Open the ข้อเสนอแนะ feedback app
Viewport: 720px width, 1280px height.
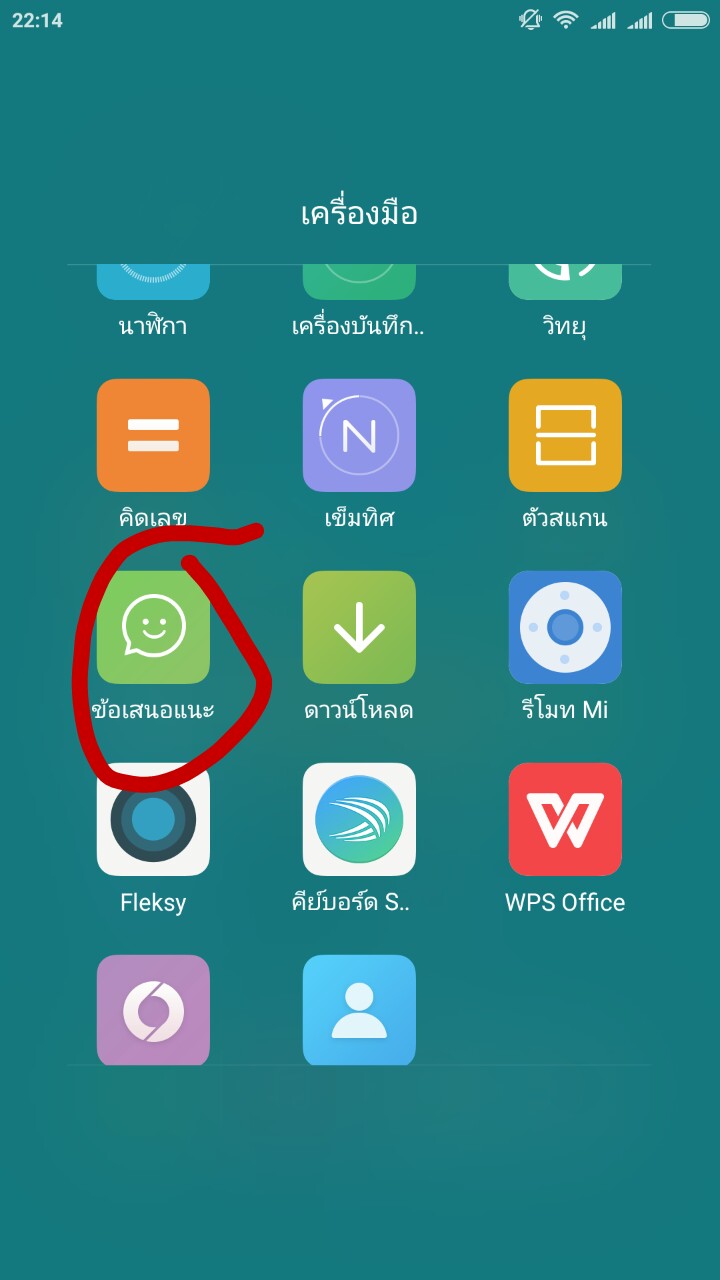pyautogui.click(x=153, y=628)
